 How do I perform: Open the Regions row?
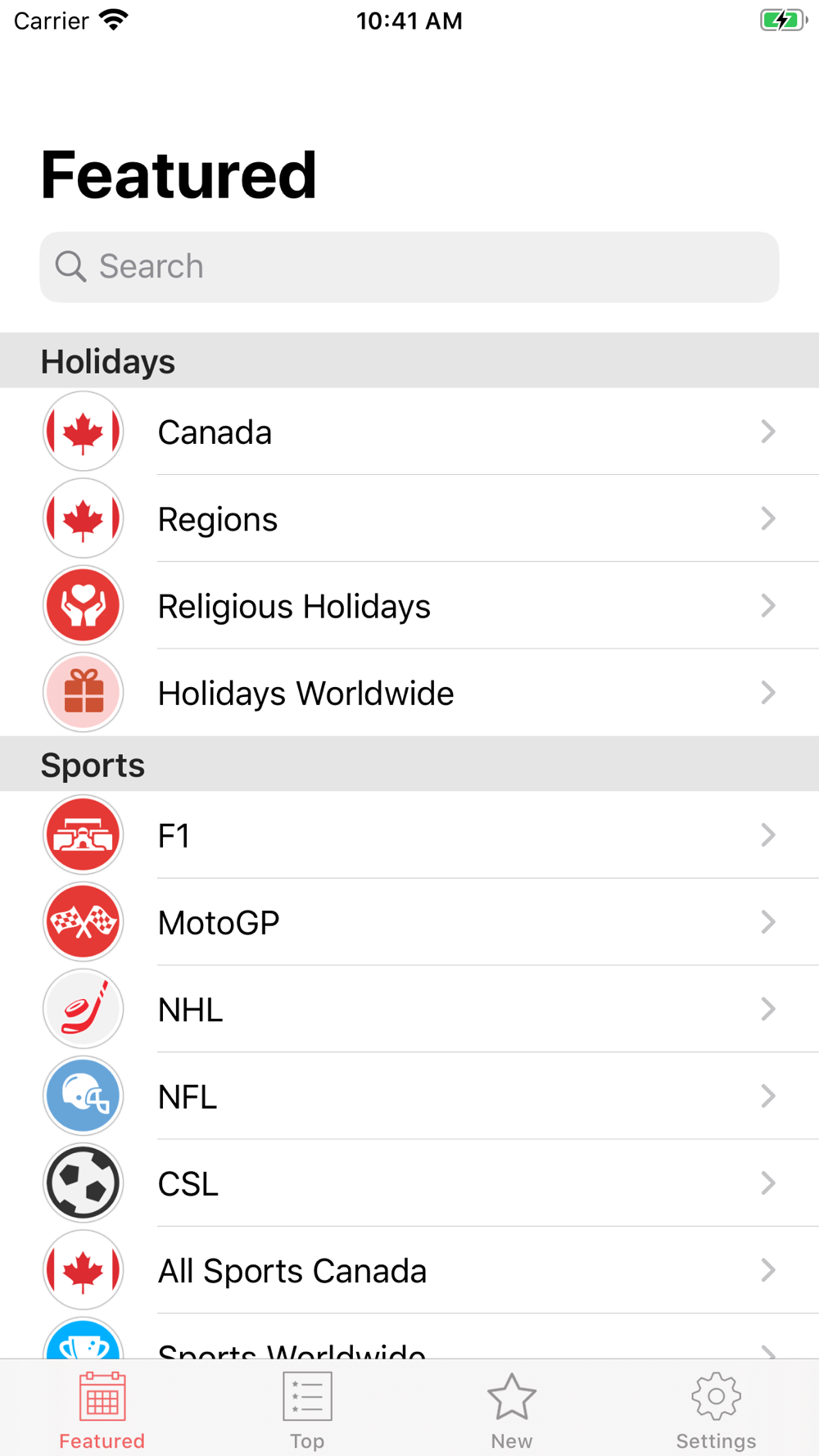409,518
